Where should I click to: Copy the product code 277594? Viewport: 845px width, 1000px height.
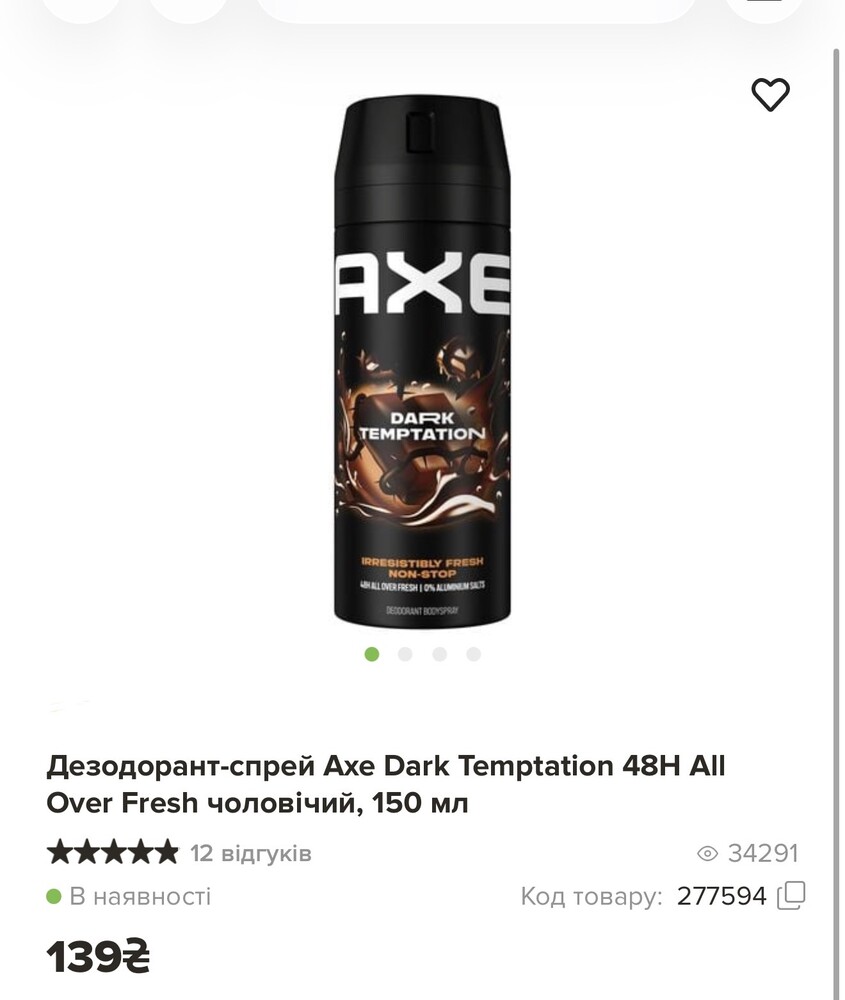(791, 895)
